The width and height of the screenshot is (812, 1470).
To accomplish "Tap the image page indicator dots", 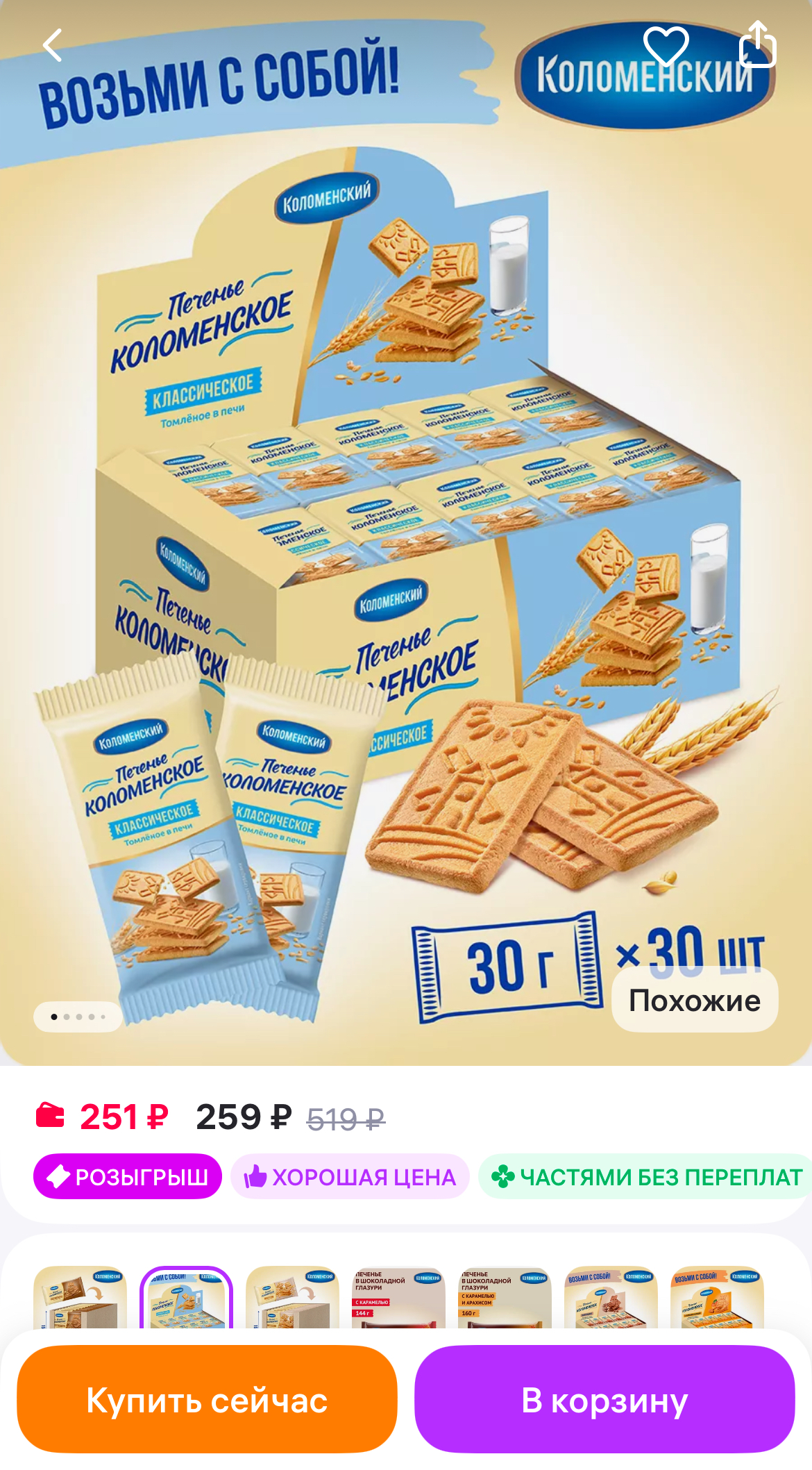I will coord(78,1017).
